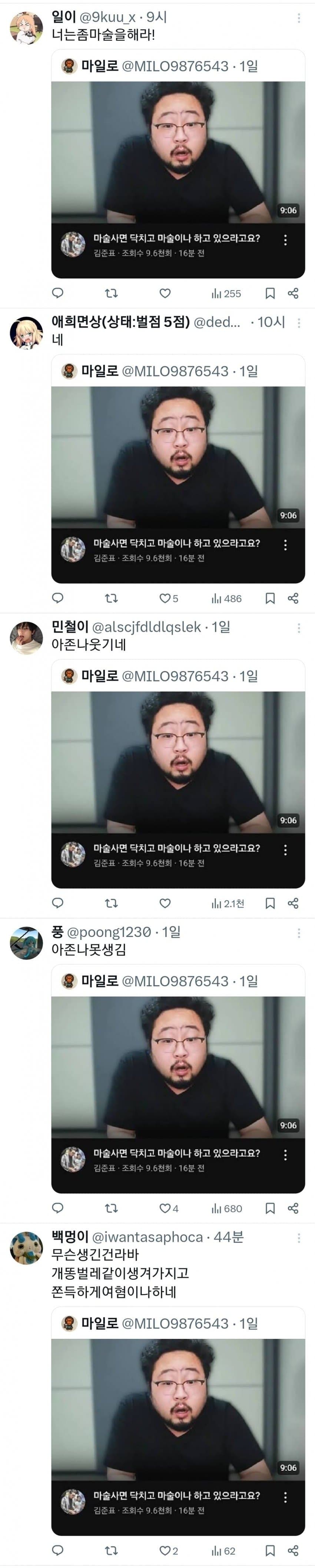
Task: Open 민철이's profile avatar
Action: [26, 637]
